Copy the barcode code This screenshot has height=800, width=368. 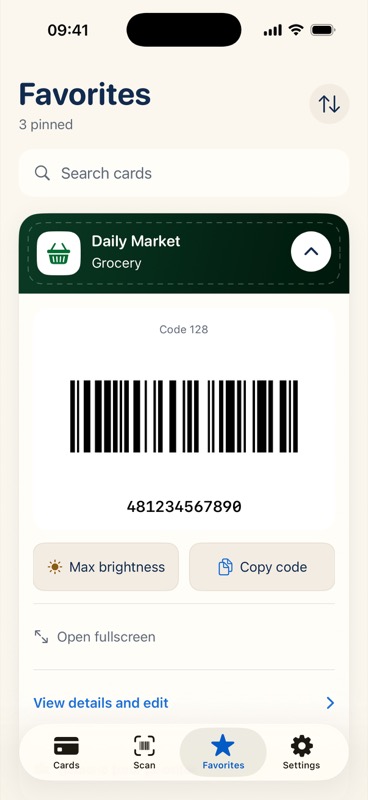262,567
